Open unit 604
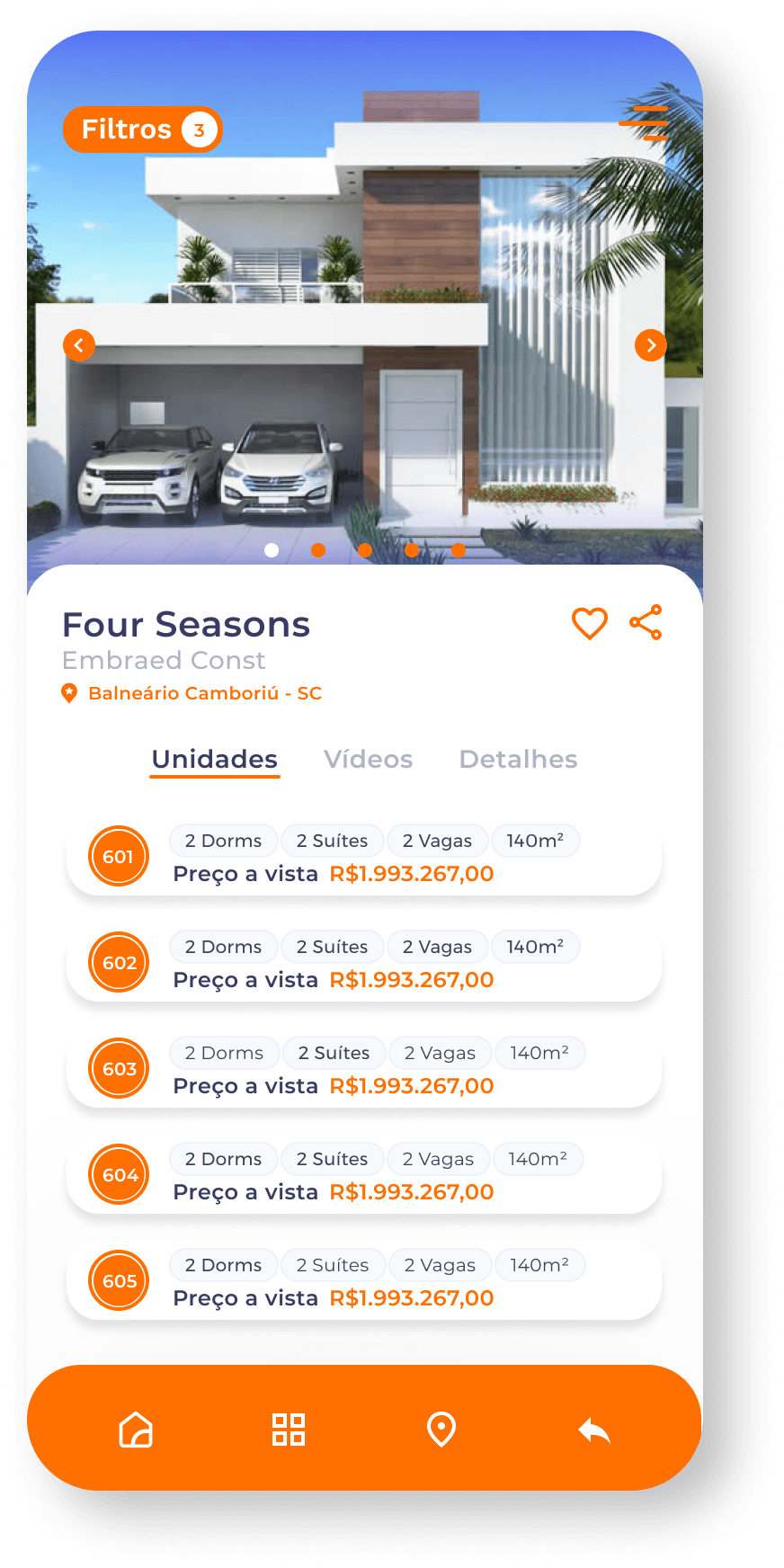 point(363,1176)
